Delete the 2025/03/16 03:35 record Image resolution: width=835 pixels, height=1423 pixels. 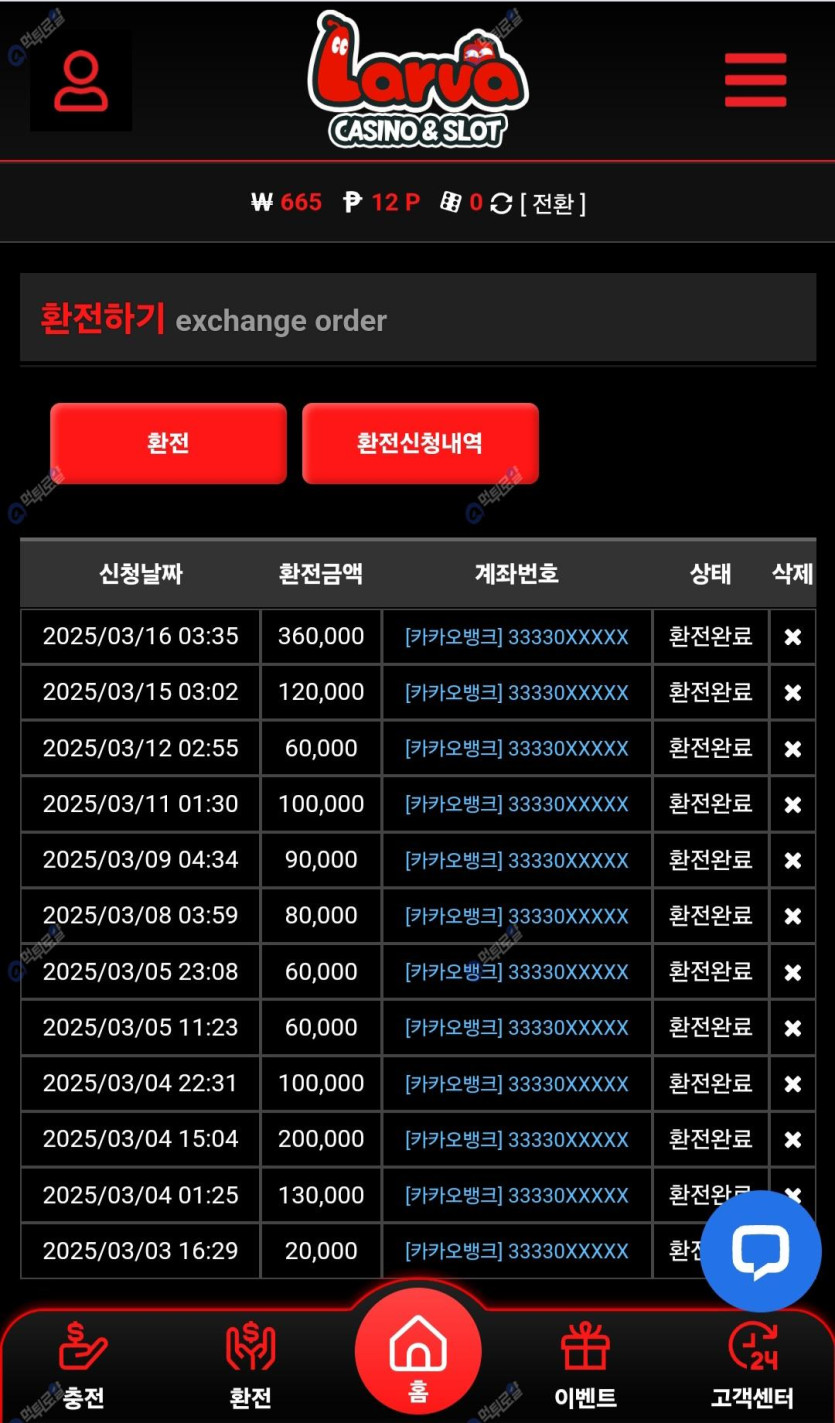pos(793,637)
